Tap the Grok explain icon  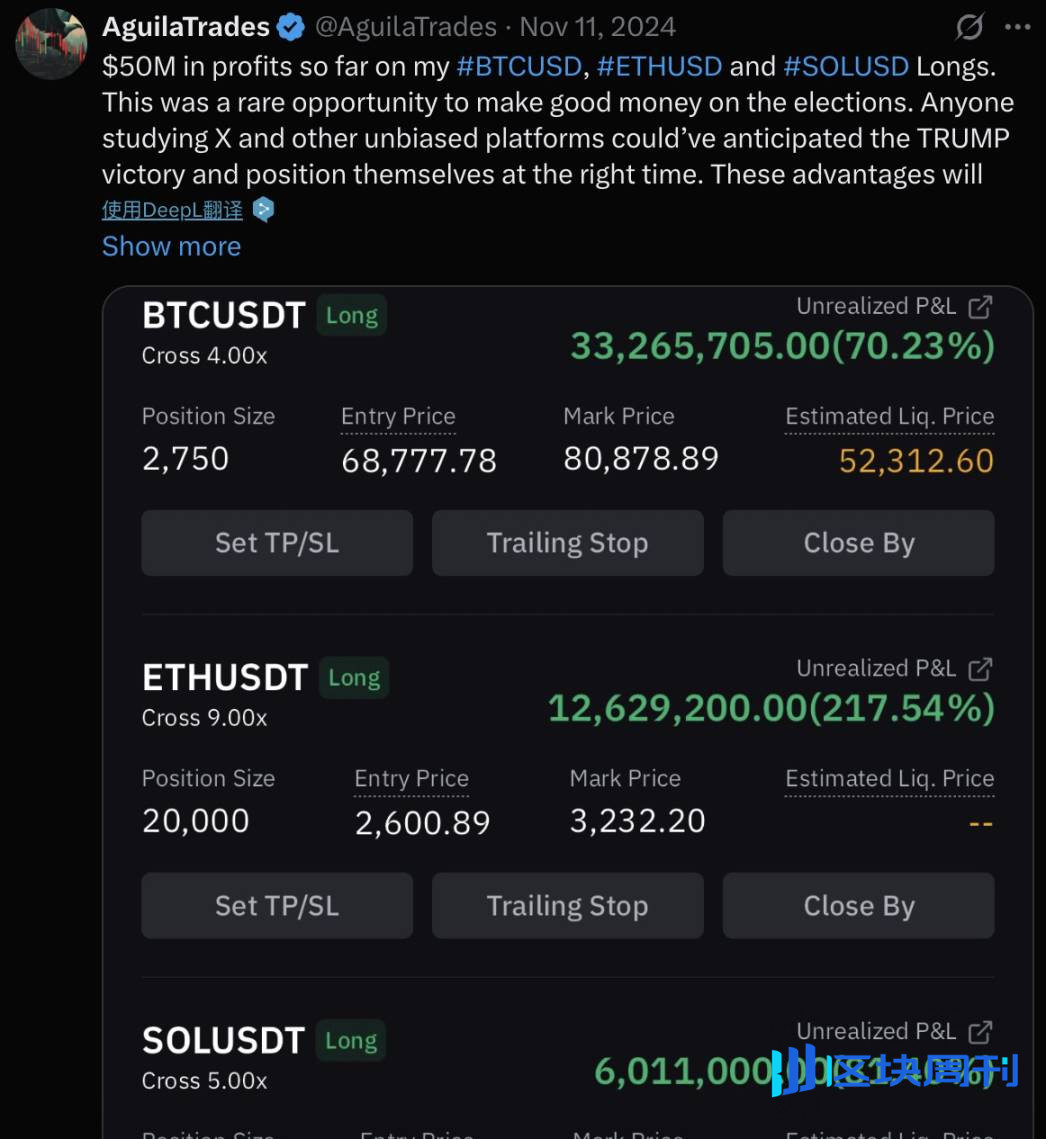click(x=969, y=27)
